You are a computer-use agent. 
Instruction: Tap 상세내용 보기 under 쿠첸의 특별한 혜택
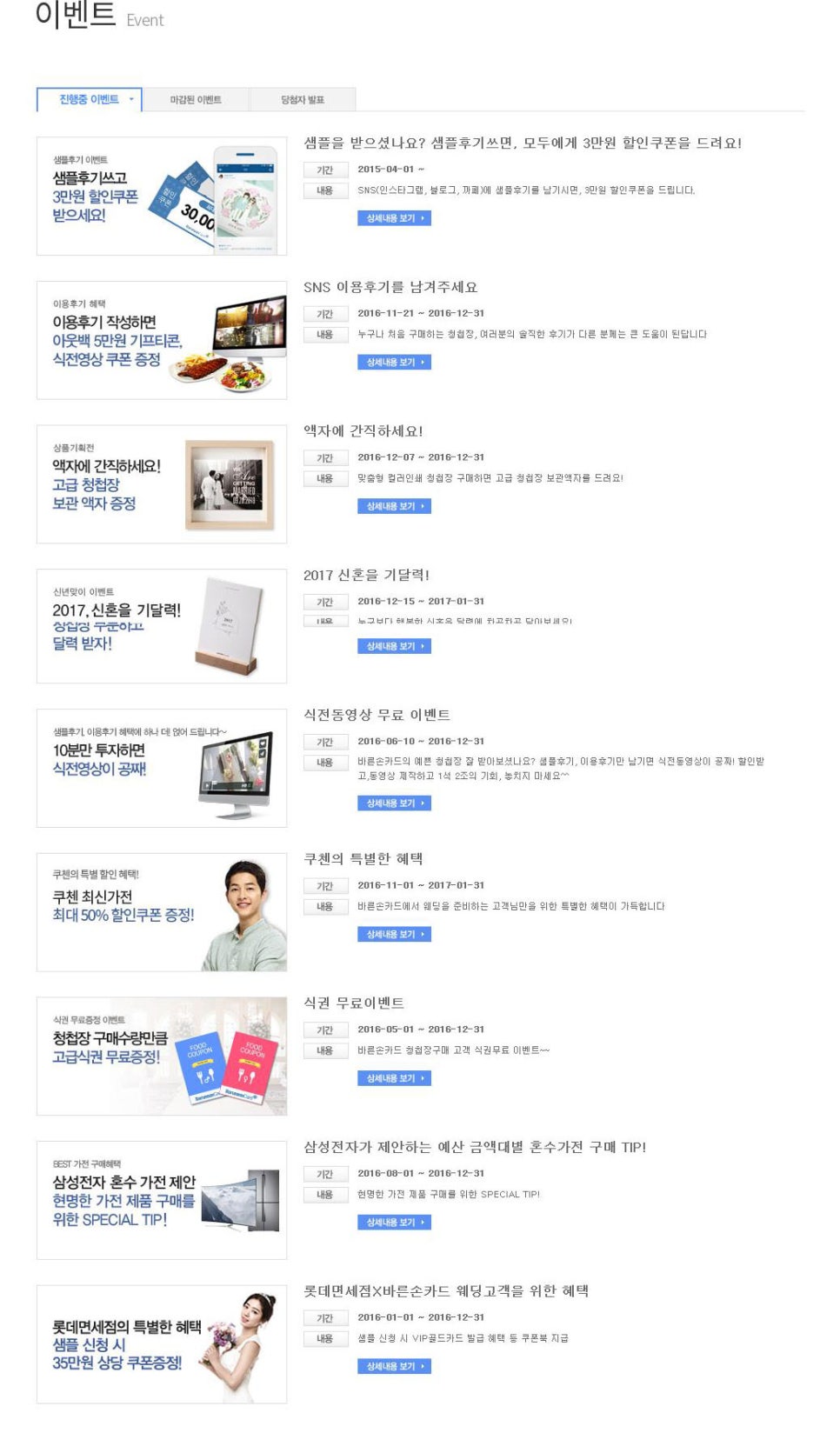coord(394,934)
